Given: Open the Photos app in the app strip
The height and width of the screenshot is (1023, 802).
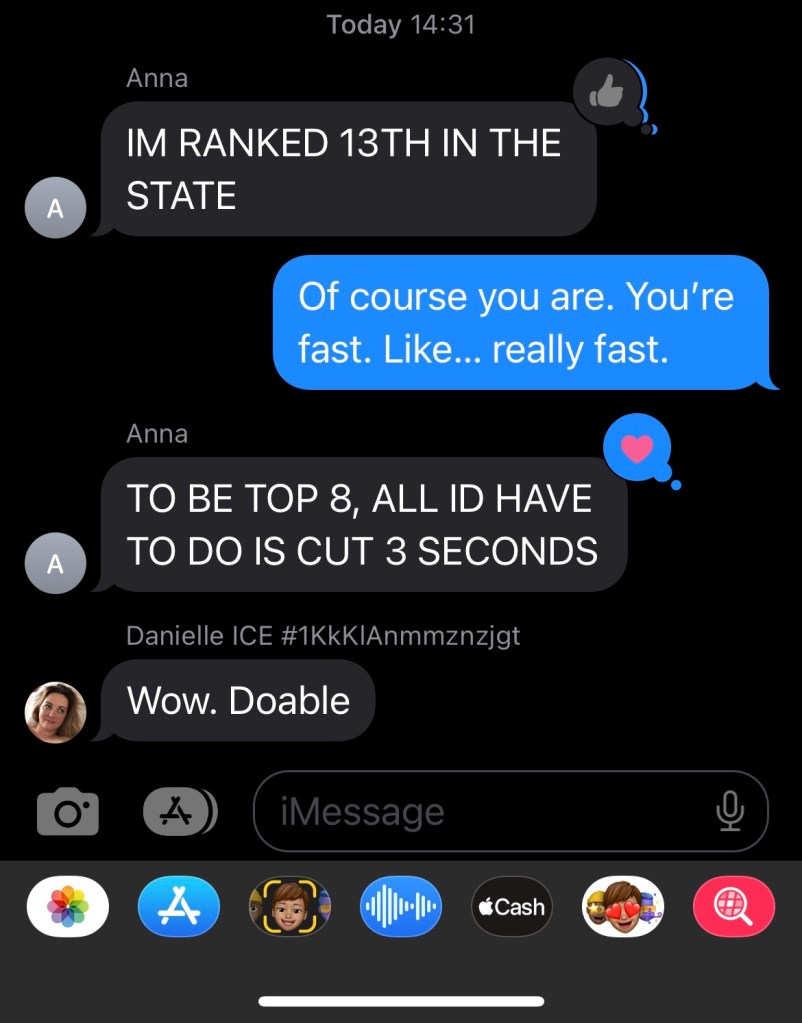Looking at the screenshot, I should click(67, 906).
